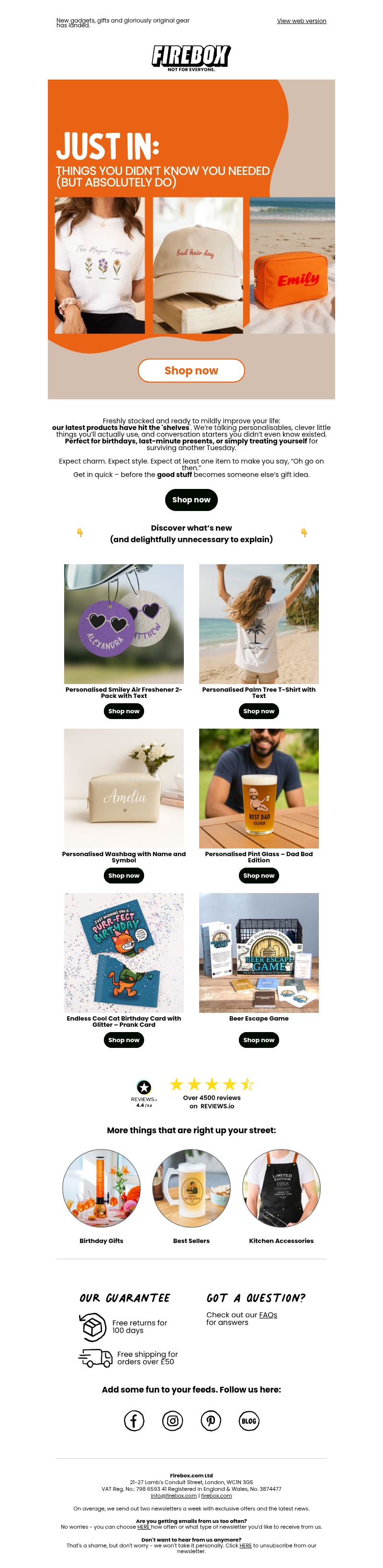Open the Best Sellers category
This screenshot has width=383, height=1568.
[191, 1188]
